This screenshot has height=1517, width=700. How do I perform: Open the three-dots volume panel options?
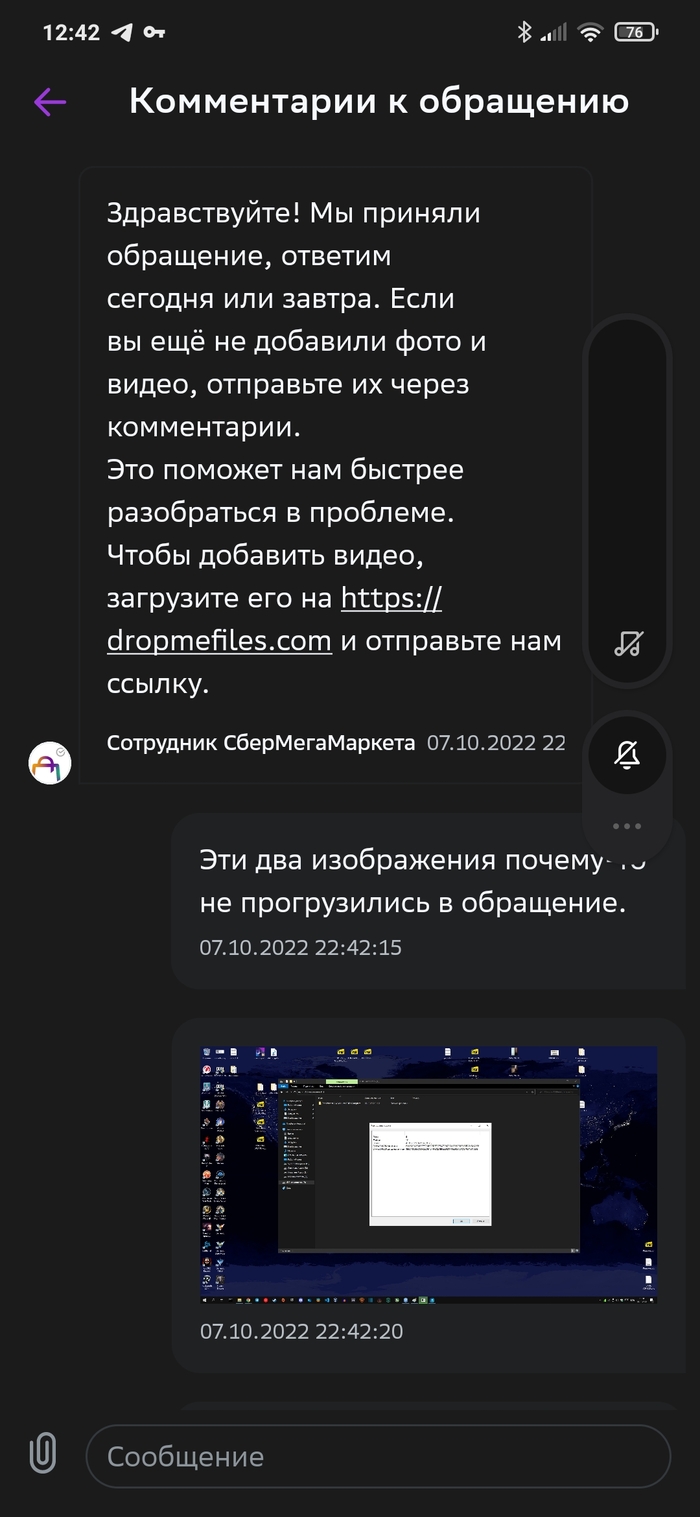coord(627,826)
